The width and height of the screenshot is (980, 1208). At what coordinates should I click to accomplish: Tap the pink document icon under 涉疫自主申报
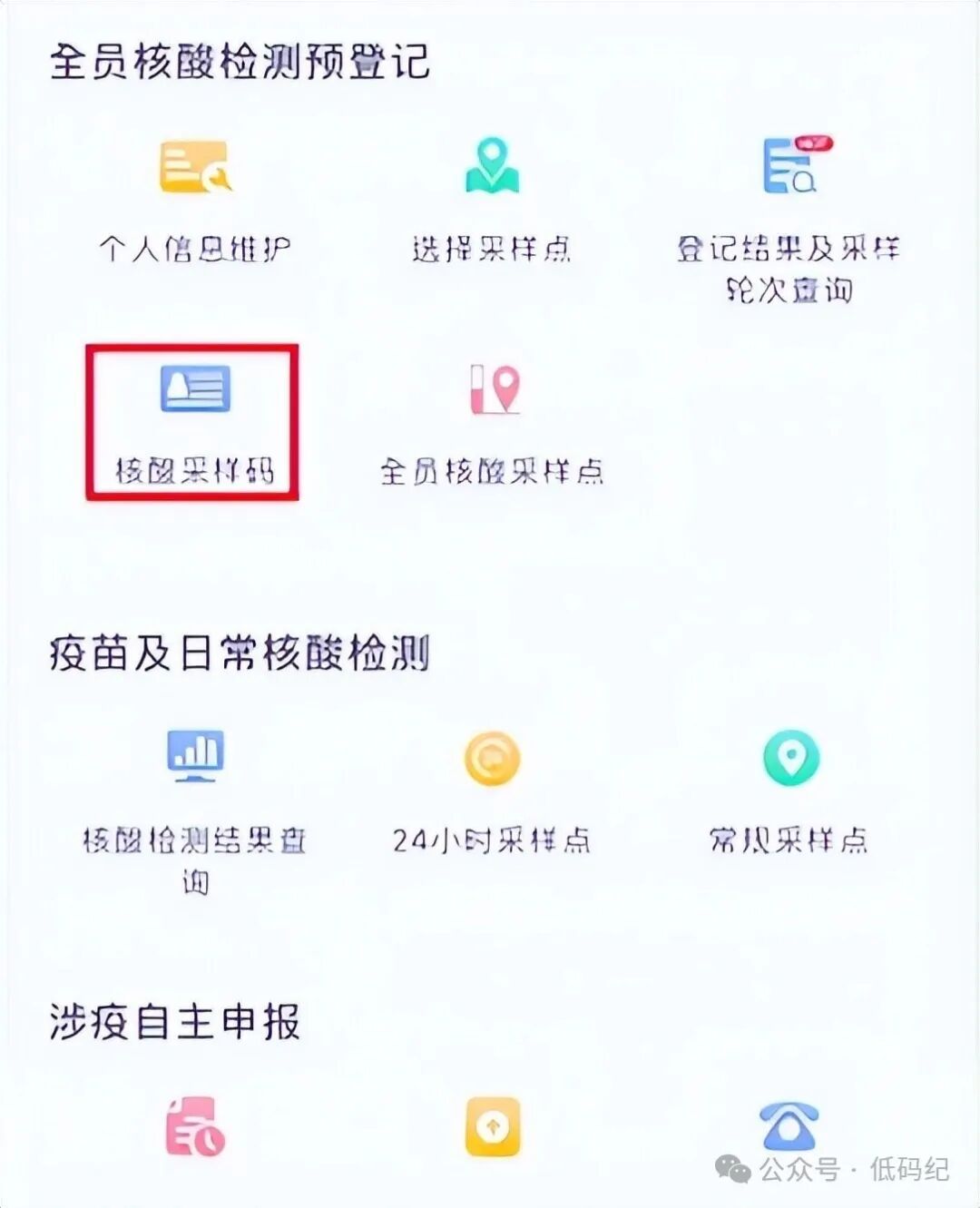[194, 1127]
